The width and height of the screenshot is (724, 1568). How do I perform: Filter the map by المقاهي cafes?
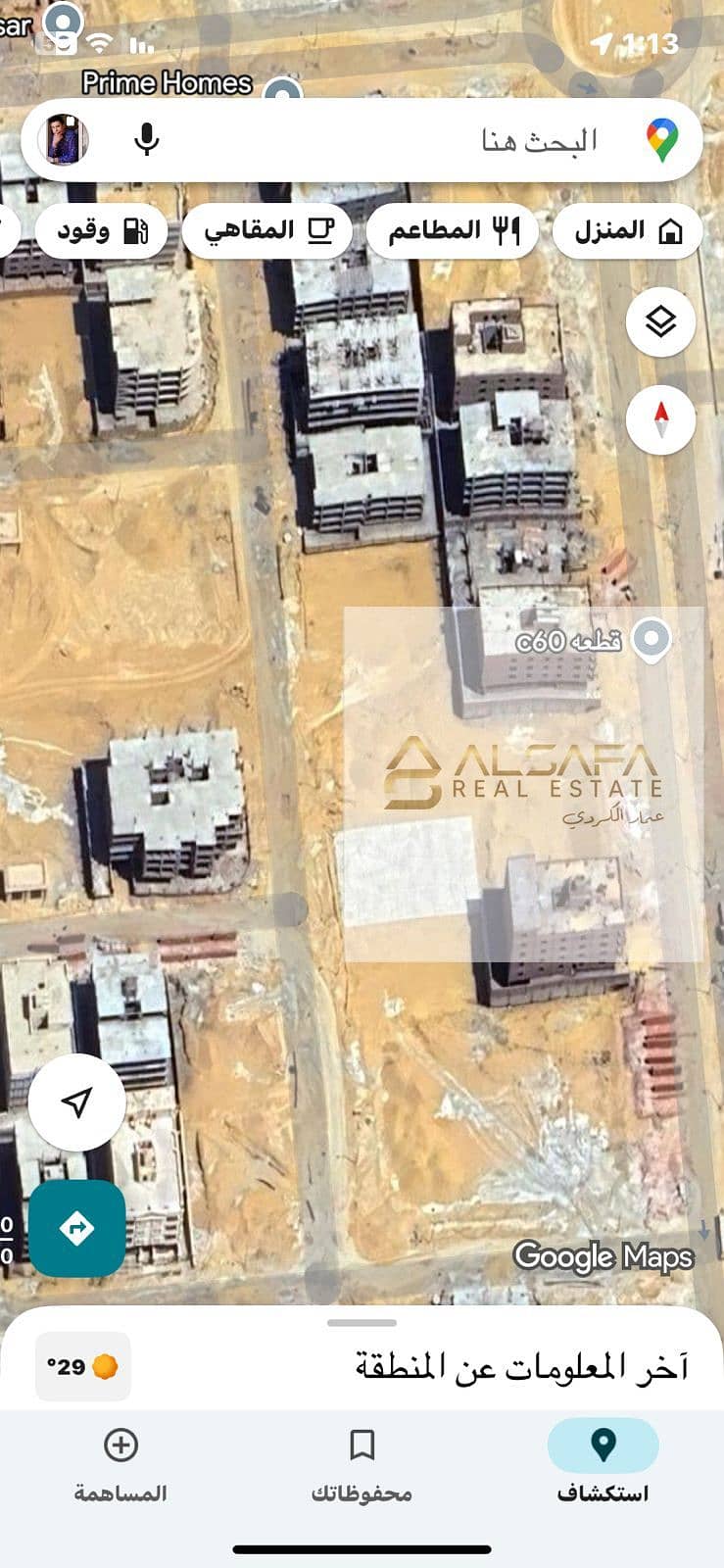coord(267,231)
